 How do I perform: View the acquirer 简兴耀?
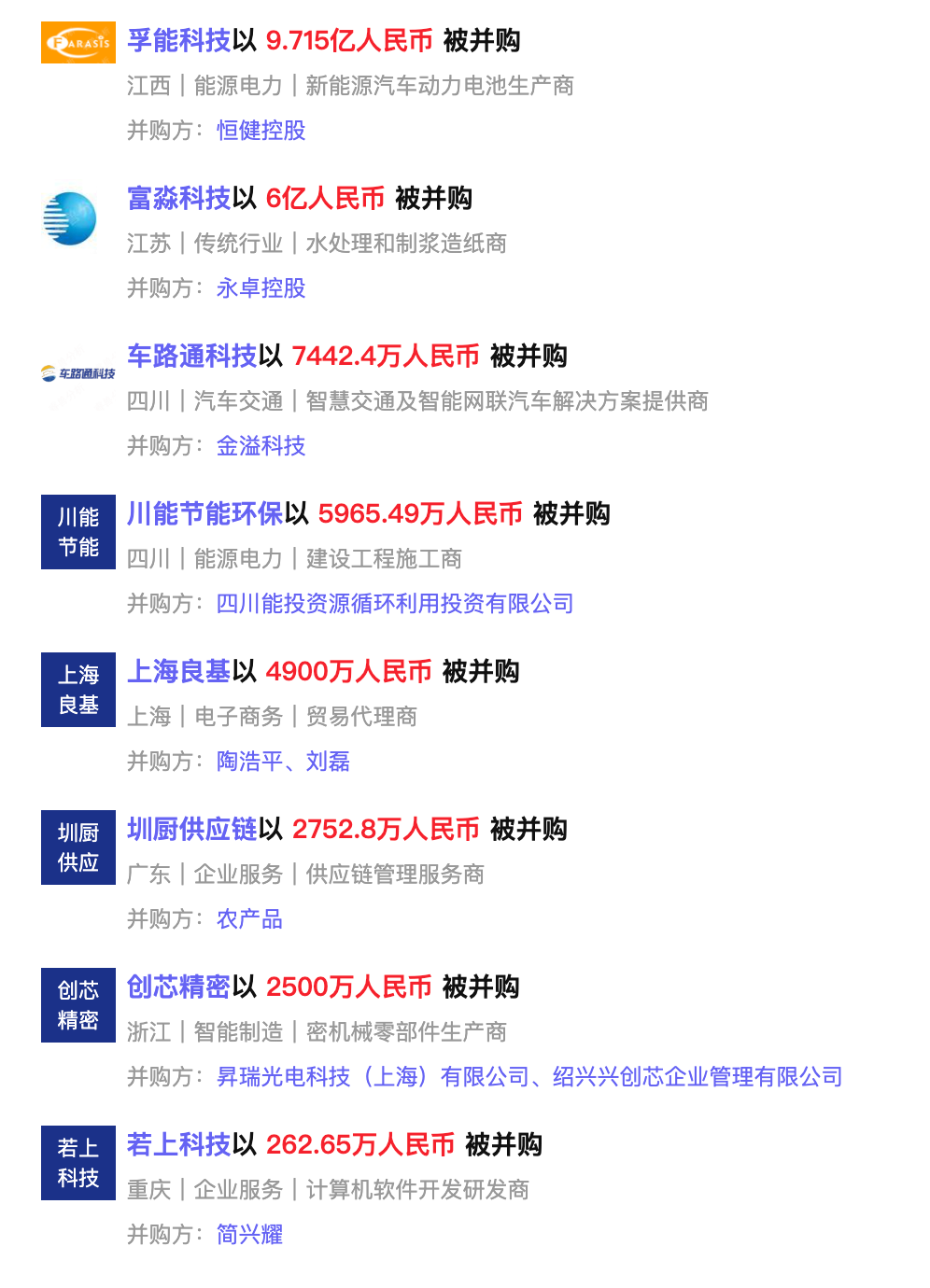pyautogui.click(x=249, y=1235)
